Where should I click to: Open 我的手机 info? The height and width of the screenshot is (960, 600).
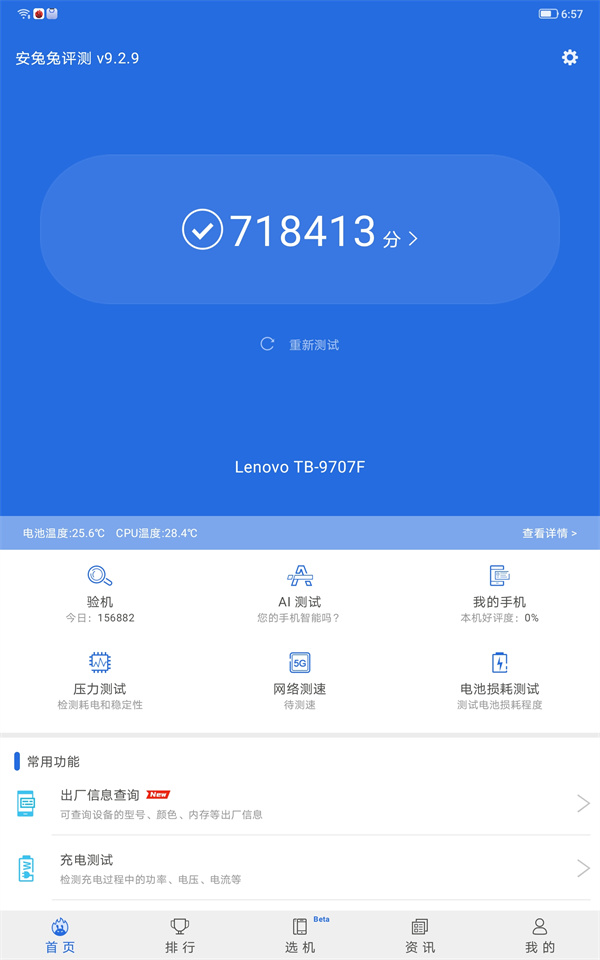499,592
